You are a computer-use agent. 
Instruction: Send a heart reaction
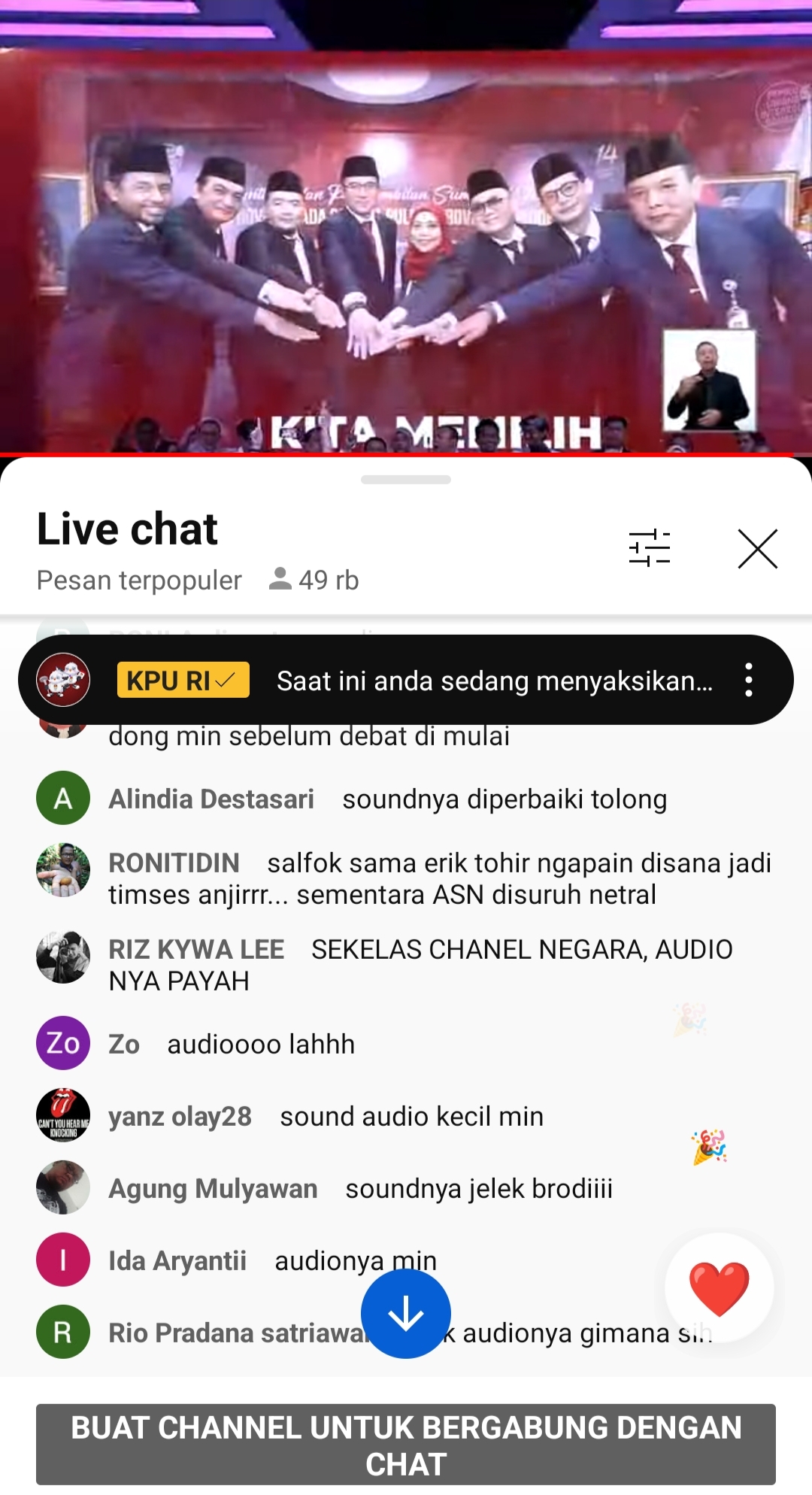(x=719, y=1287)
